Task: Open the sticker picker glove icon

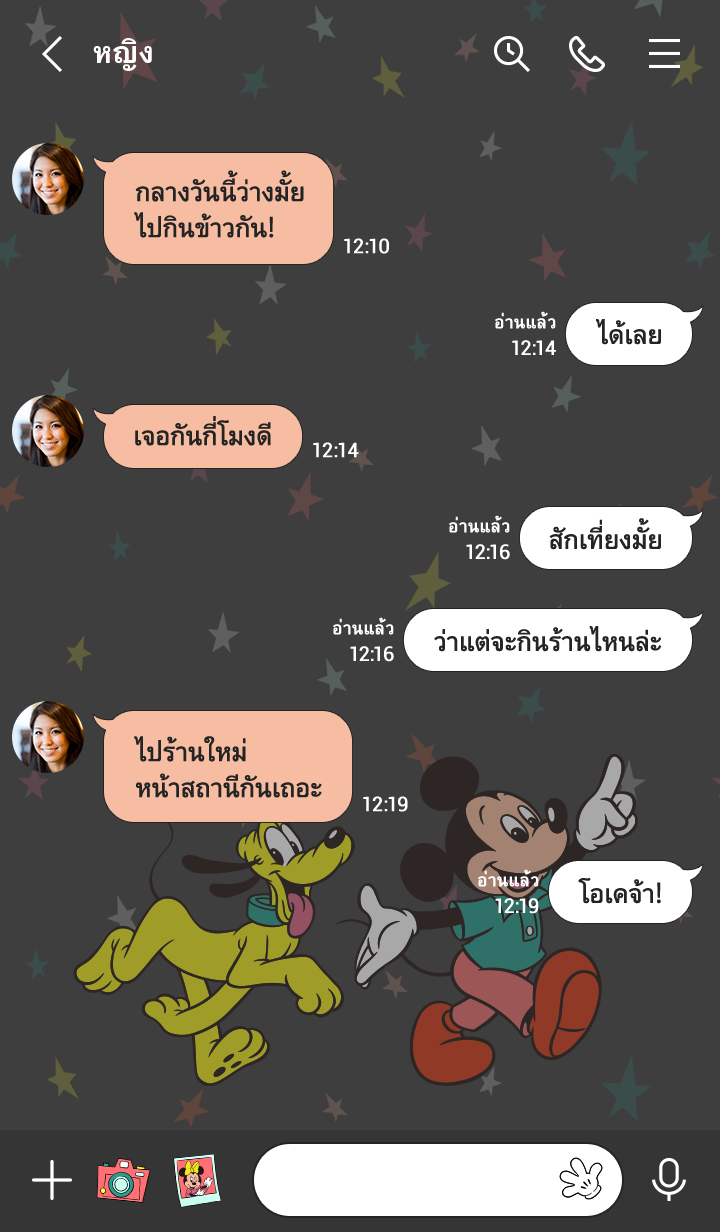Action: tap(581, 1180)
